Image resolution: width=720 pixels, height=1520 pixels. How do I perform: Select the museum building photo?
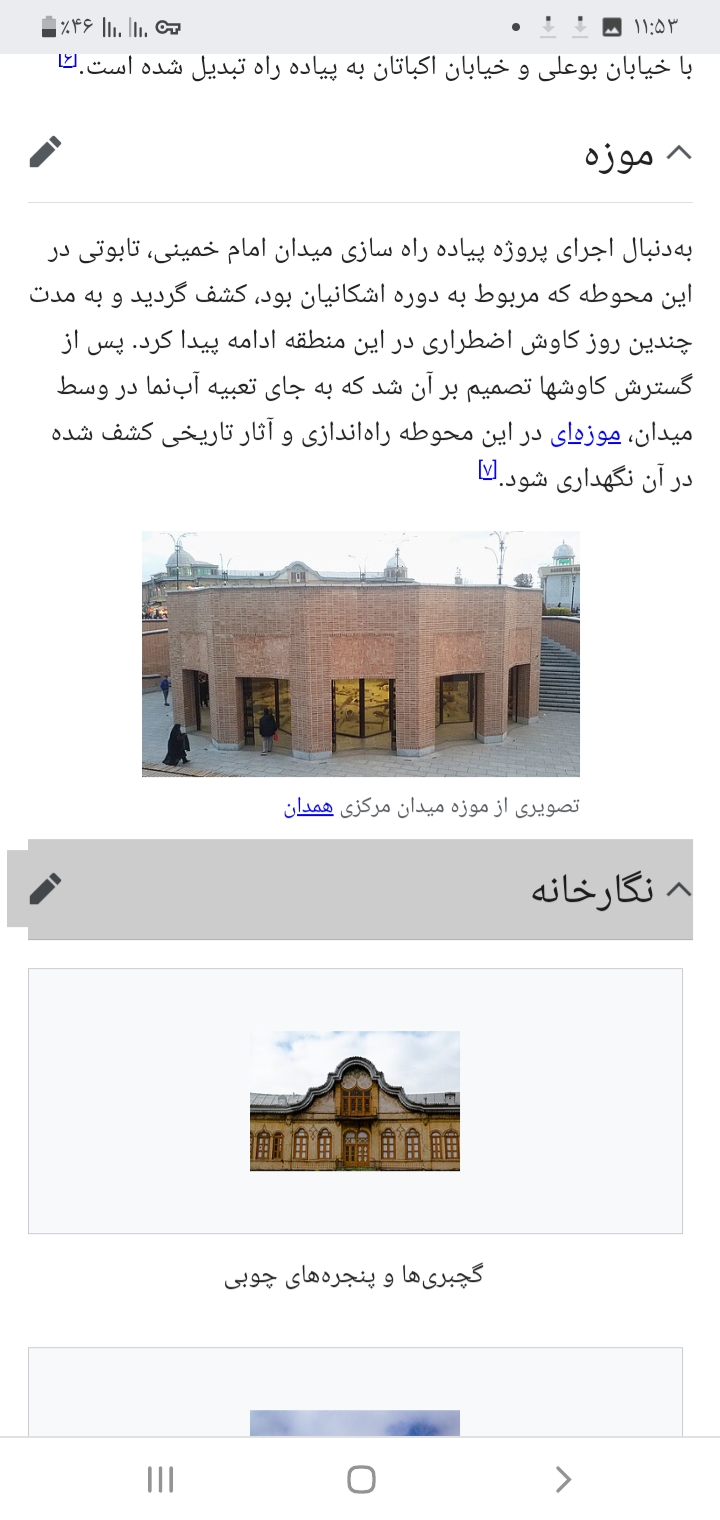click(360, 655)
